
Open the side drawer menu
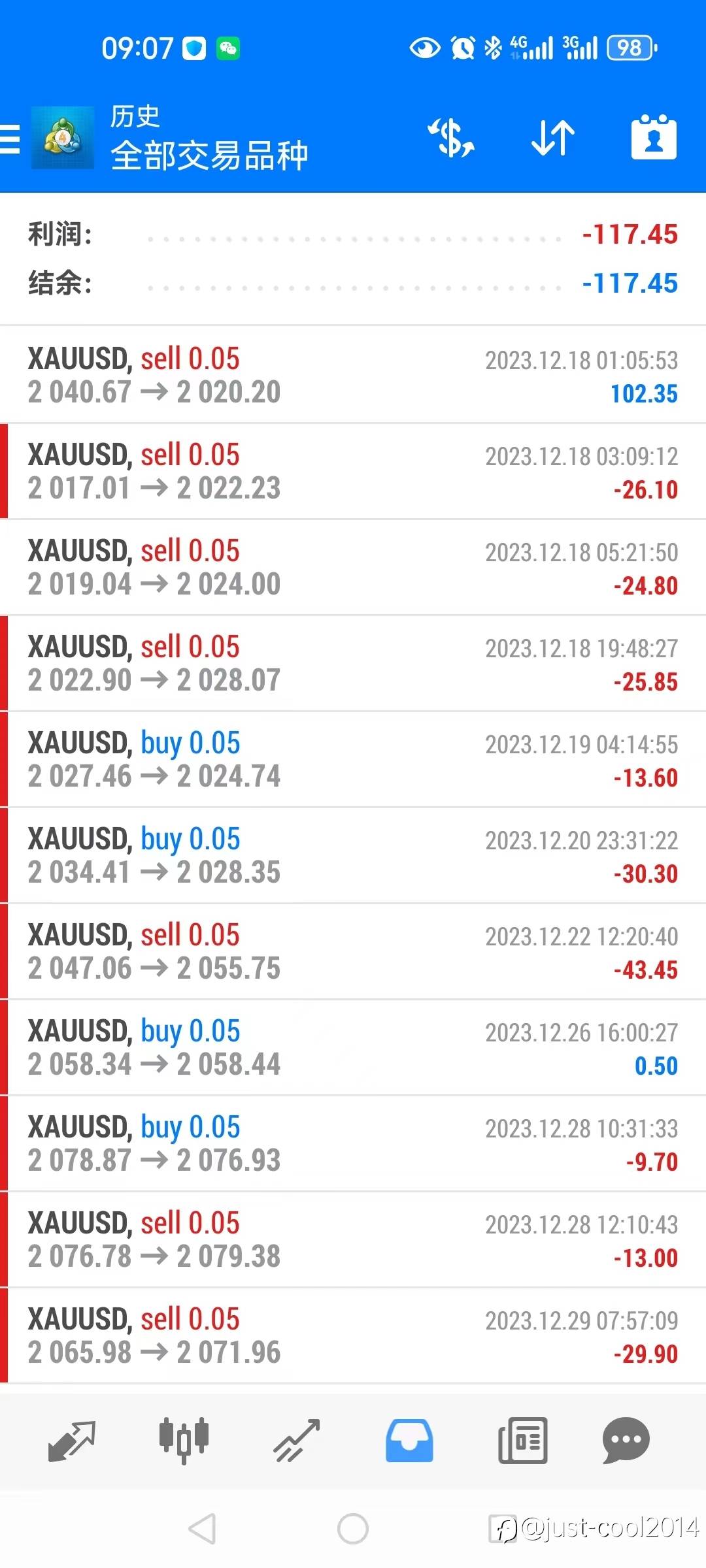coord(10,139)
